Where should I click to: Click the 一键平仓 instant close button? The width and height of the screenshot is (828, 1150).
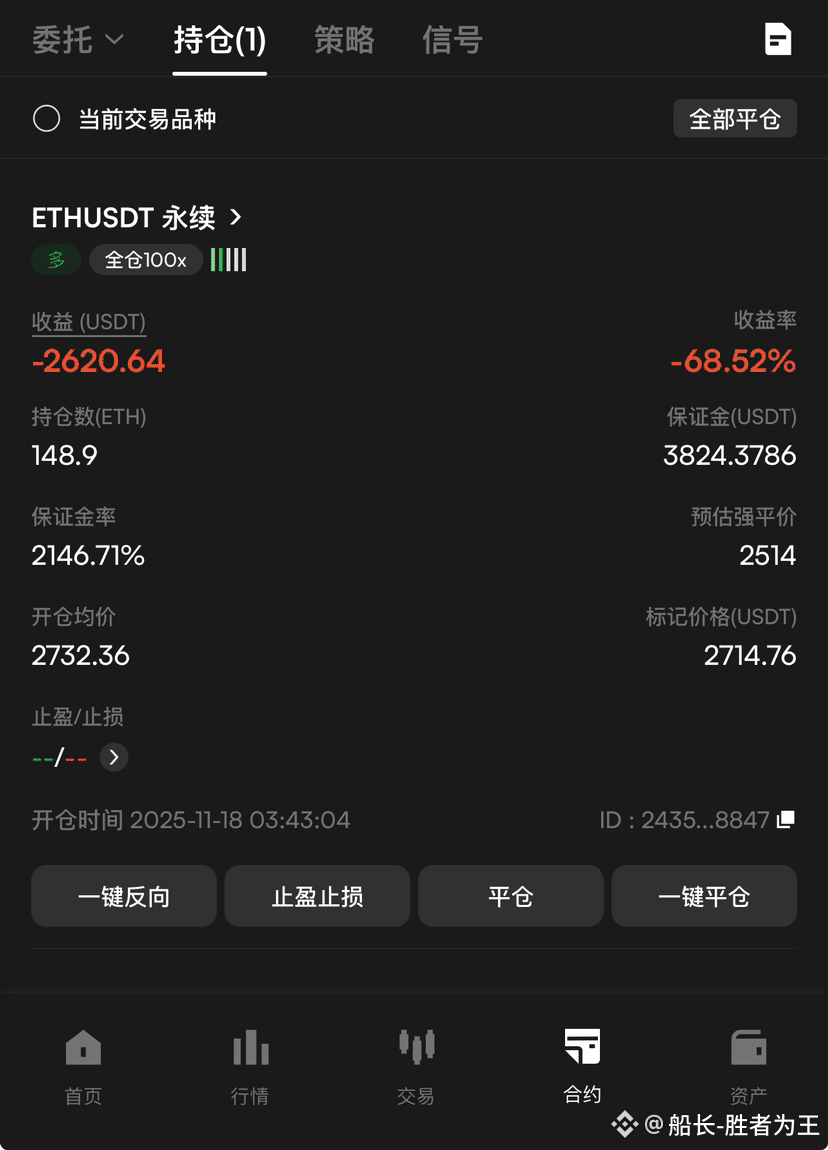704,896
